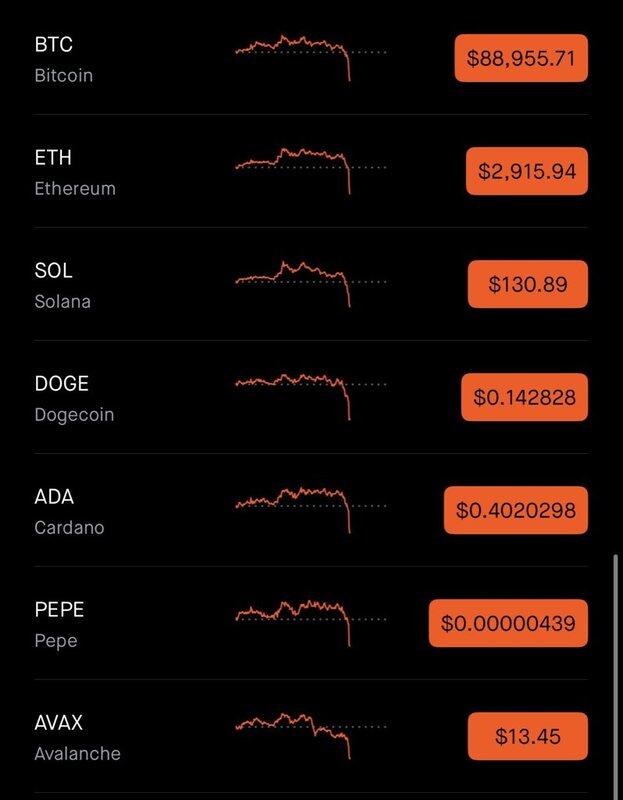This screenshot has height=800, width=623.
Task: Open the Ethereum ETH row
Action: tap(75, 172)
